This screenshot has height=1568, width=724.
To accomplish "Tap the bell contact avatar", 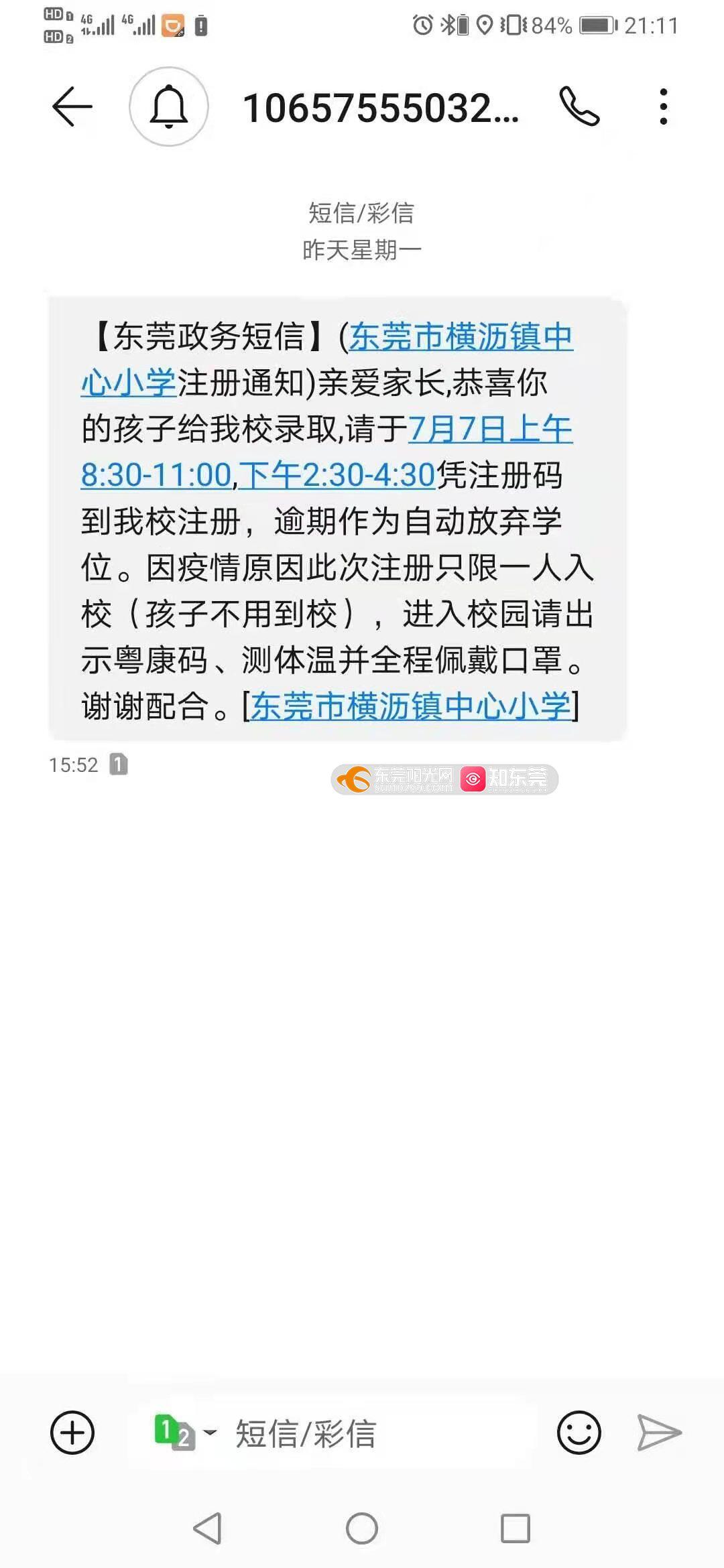I will [169, 107].
